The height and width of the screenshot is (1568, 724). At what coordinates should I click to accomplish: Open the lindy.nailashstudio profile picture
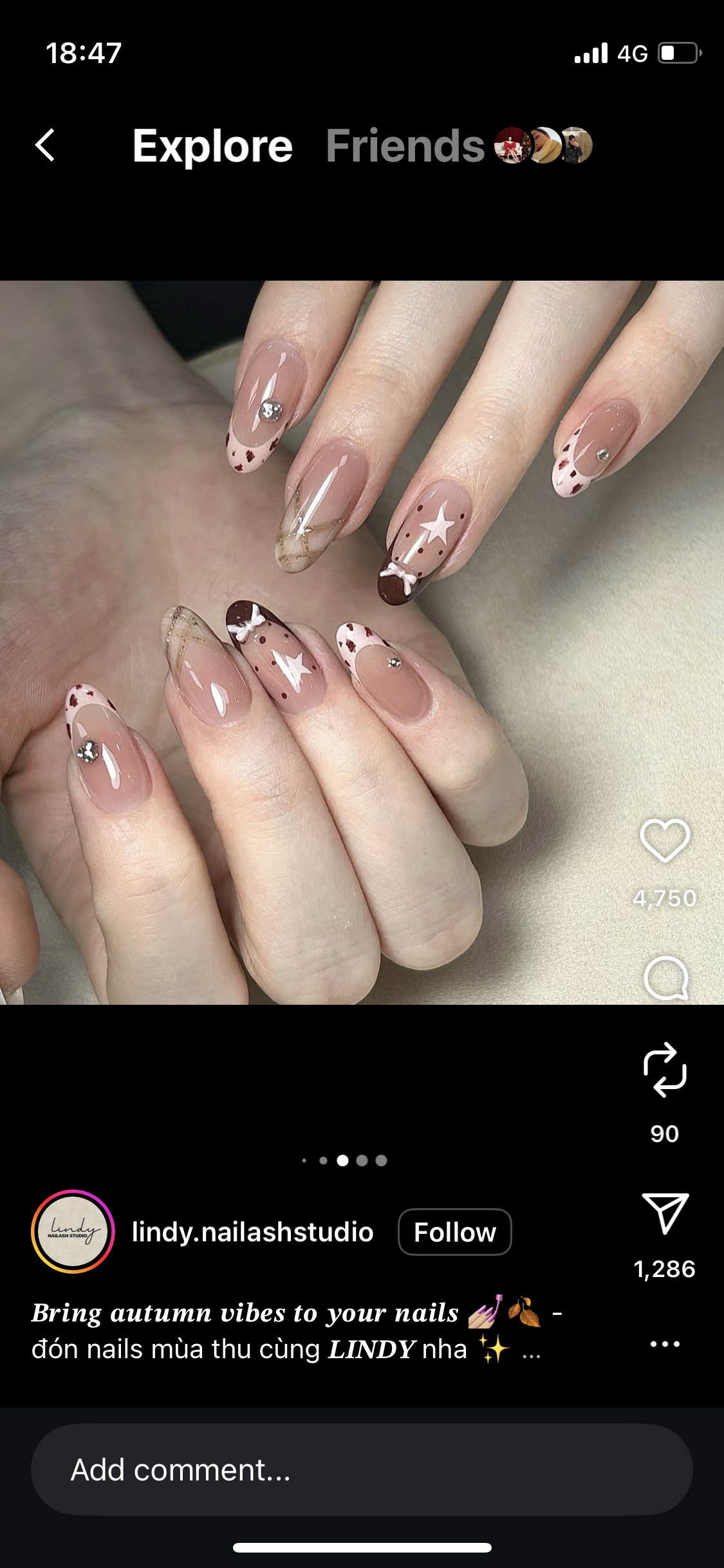tap(73, 1231)
